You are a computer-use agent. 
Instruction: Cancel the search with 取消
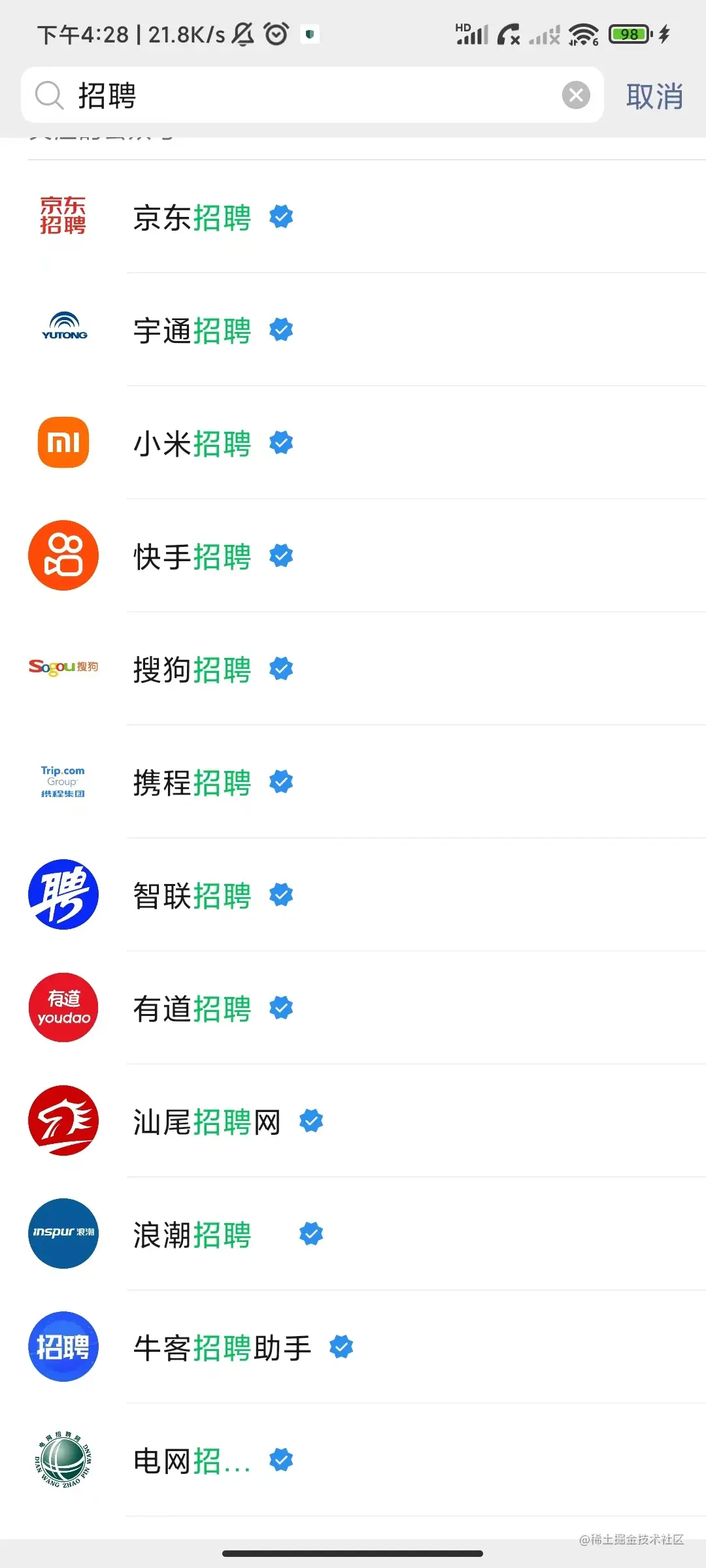pos(654,97)
